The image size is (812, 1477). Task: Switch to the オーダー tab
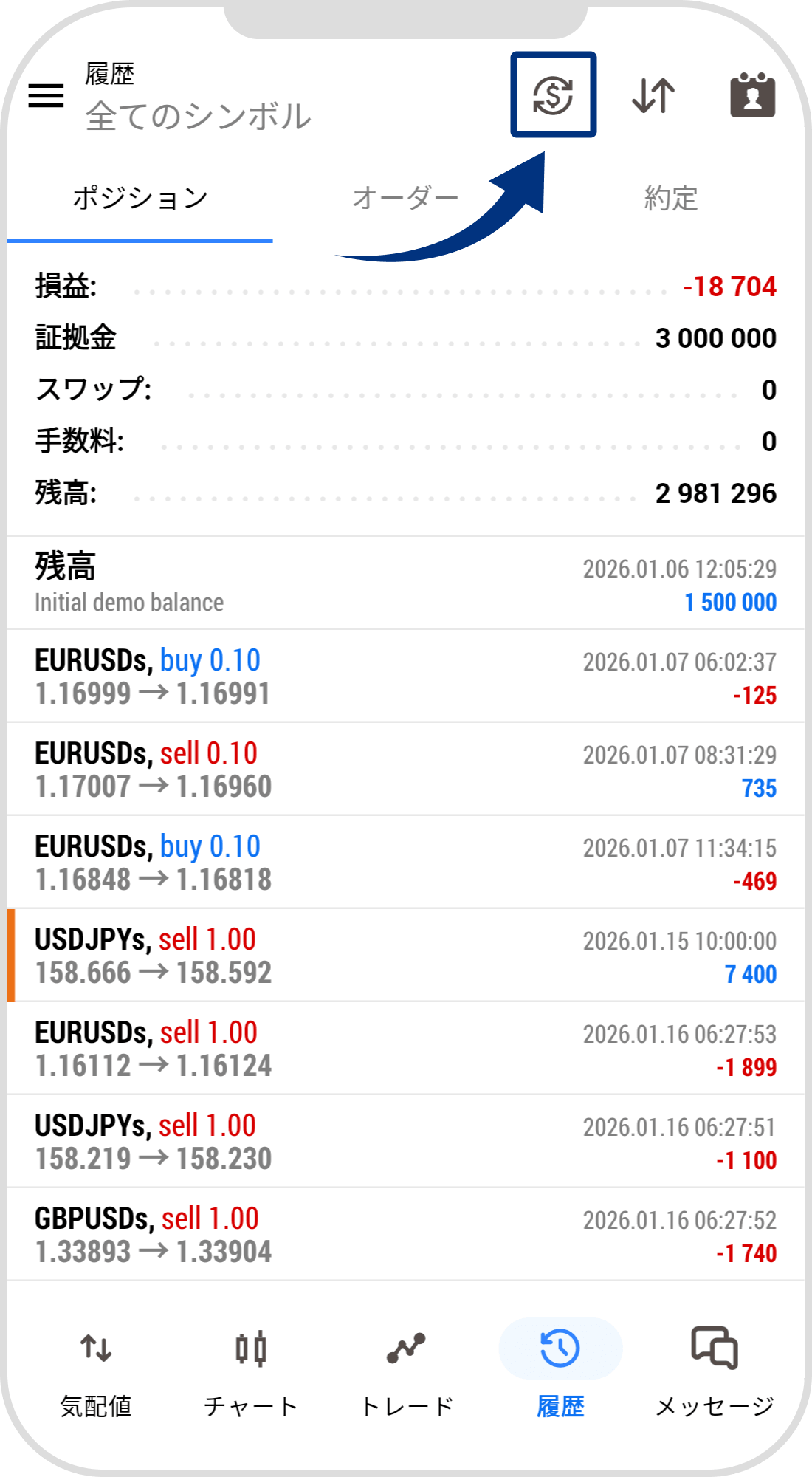[x=405, y=199]
